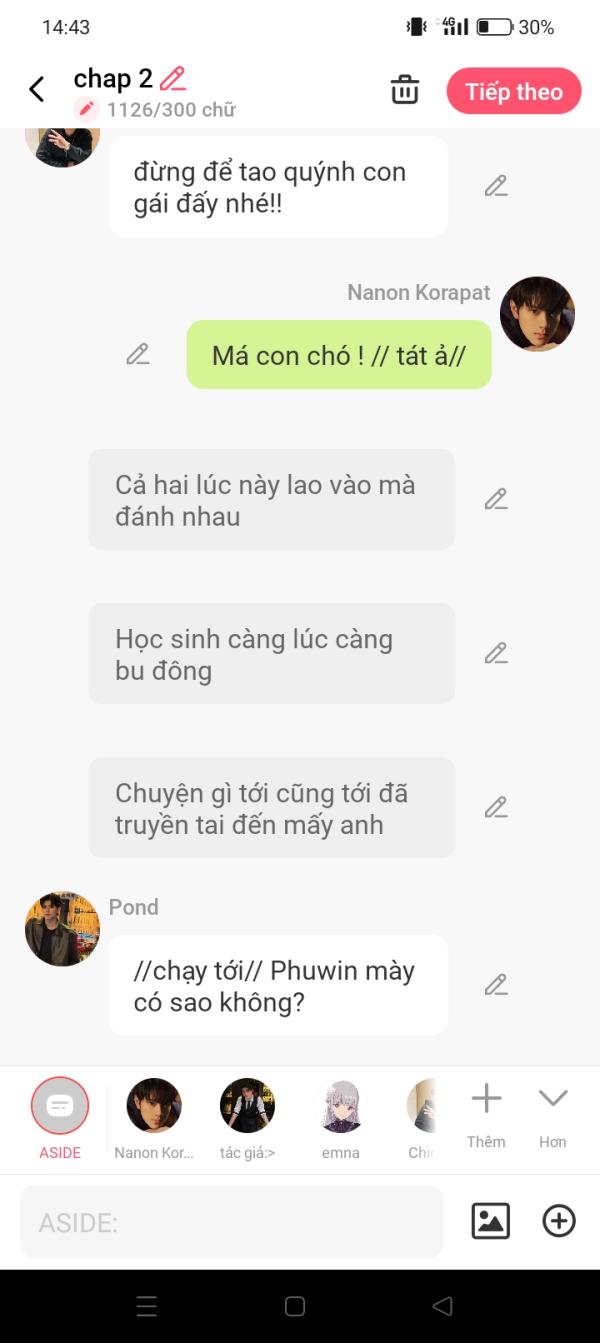
Task: Insert an image using the picture icon
Action: [490, 1221]
